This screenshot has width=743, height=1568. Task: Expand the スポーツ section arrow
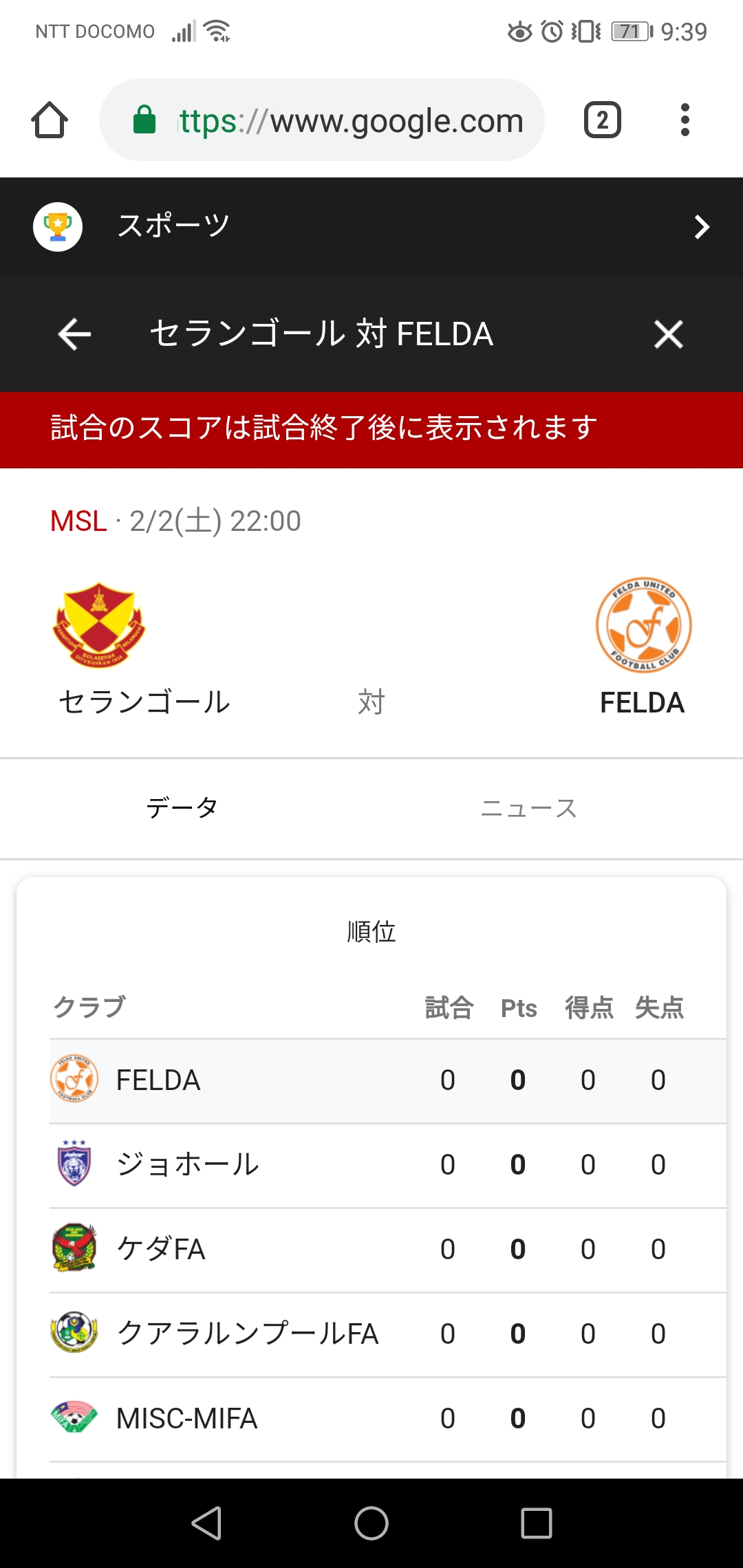pyautogui.click(x=701, y=227)
